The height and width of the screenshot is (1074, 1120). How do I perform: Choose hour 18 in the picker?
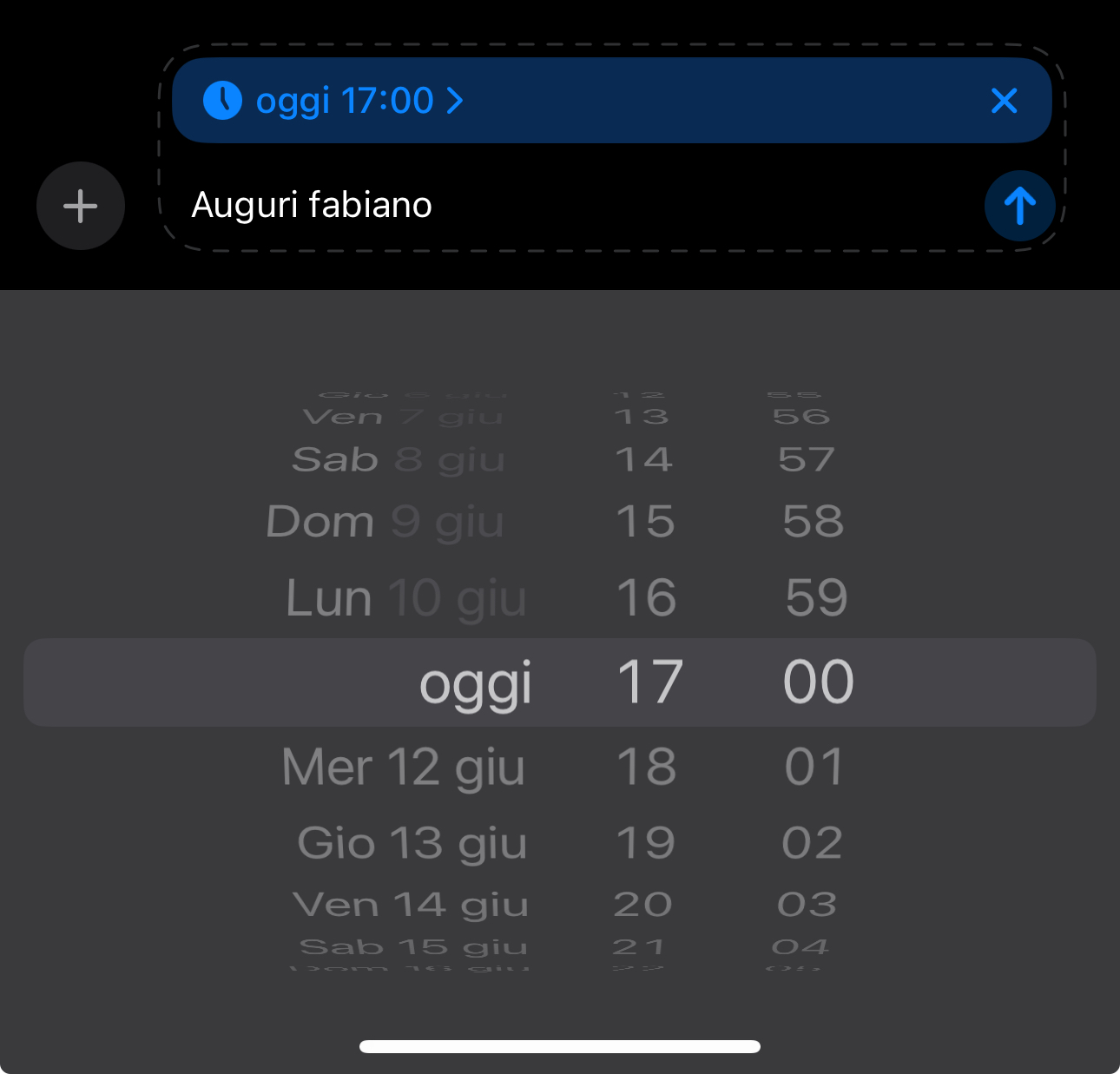click(646, 768)
